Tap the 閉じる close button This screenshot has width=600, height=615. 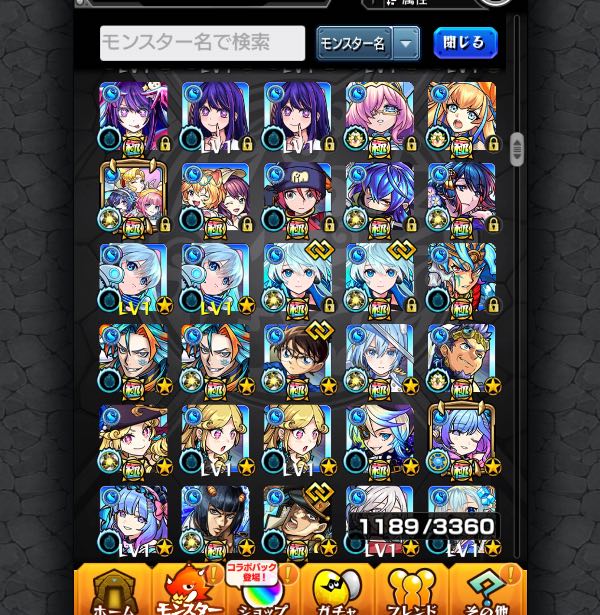[465, 43]
